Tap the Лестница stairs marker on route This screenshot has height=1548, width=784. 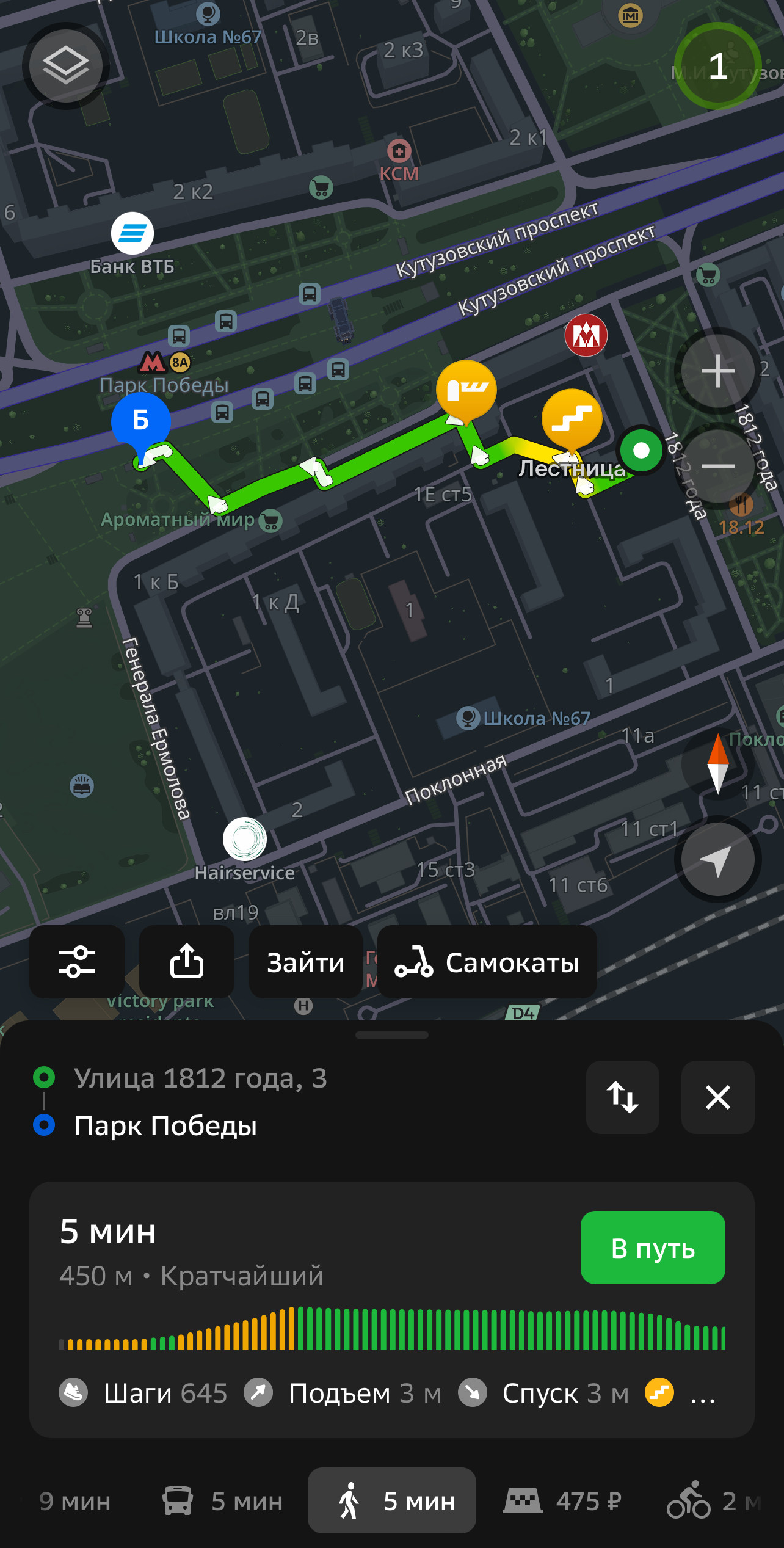tap(572, 420)
